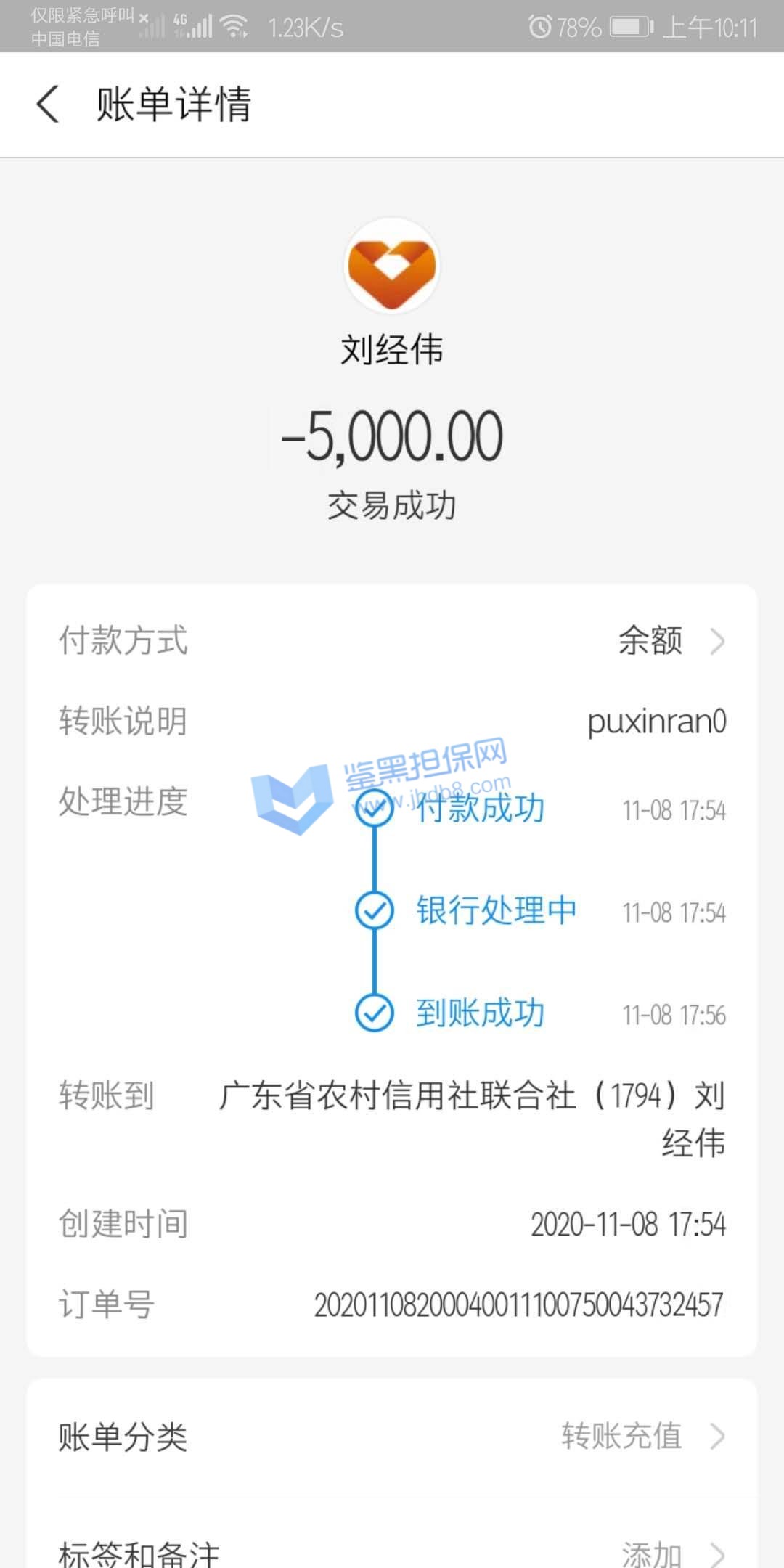Open 账单分类 转账充值 row

click(392, 1437)
